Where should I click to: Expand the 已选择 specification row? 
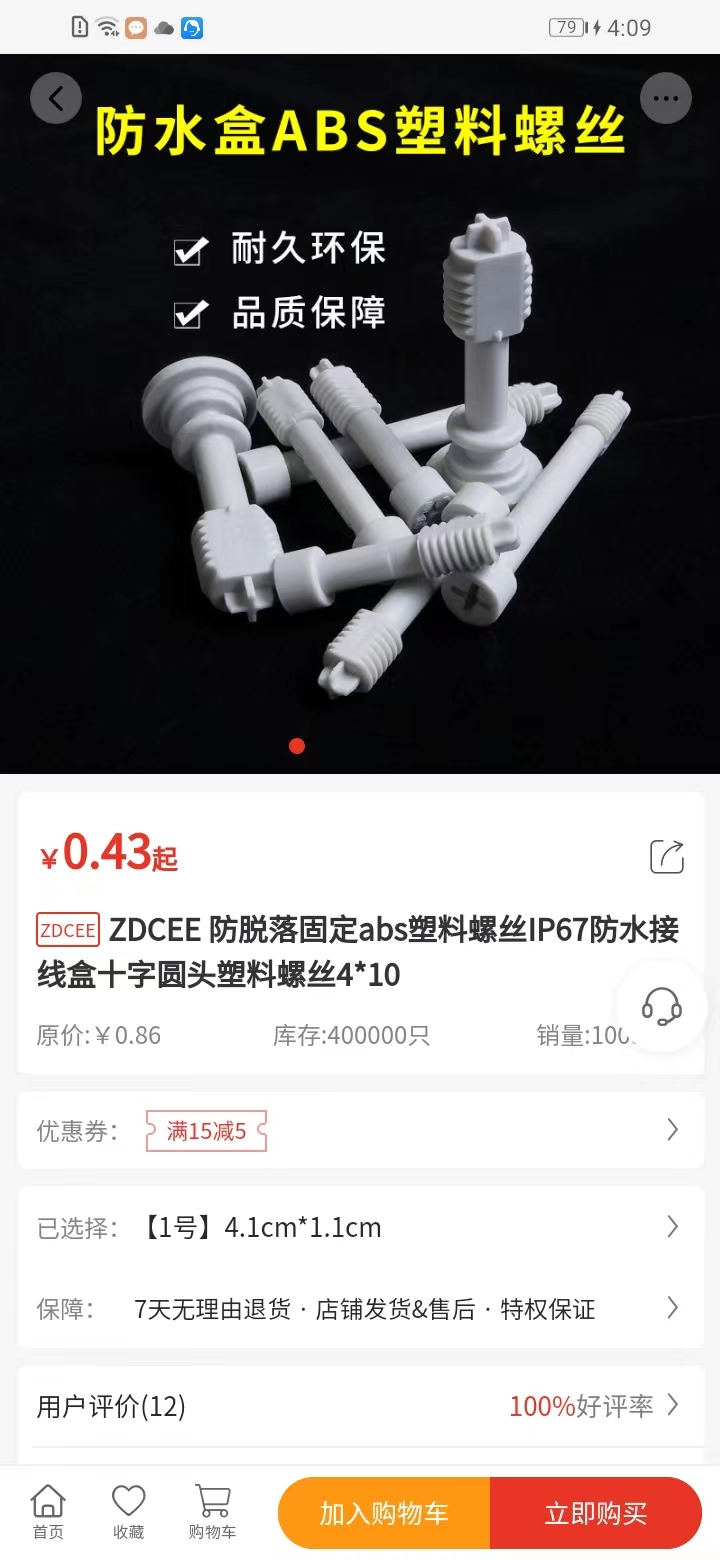click(672, 1227)
